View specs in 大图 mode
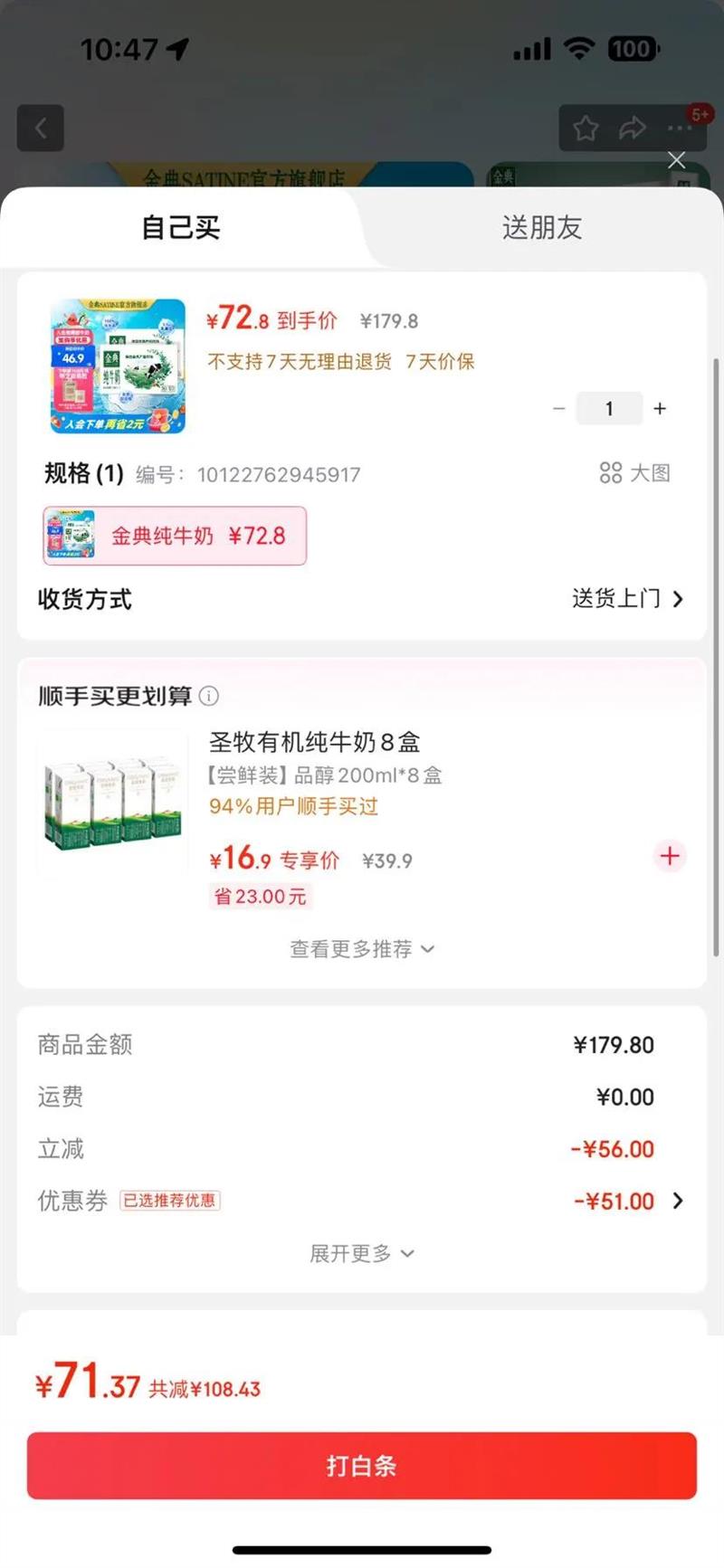 [x=635, y=473]
